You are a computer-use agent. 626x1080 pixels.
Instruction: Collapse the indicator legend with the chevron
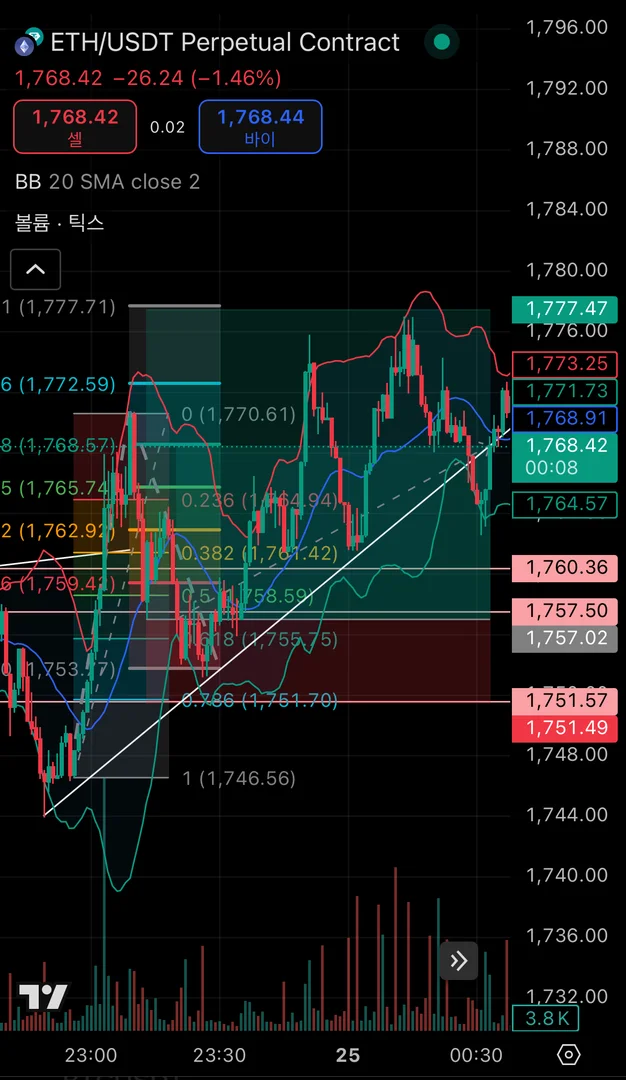(35, 269)
